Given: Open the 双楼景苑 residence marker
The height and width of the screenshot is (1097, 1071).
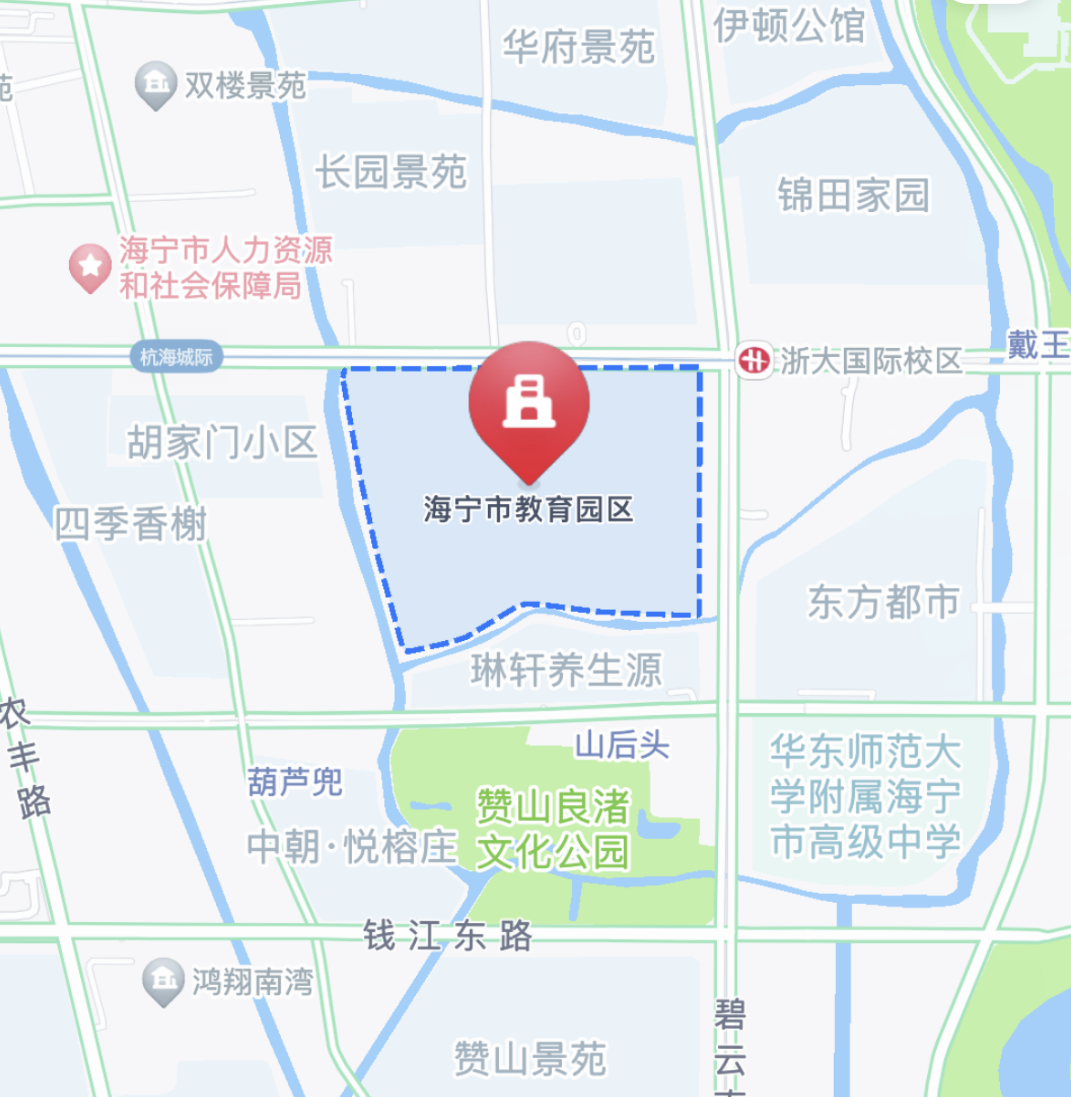Looking at the screenshot, I should (156, 86).
